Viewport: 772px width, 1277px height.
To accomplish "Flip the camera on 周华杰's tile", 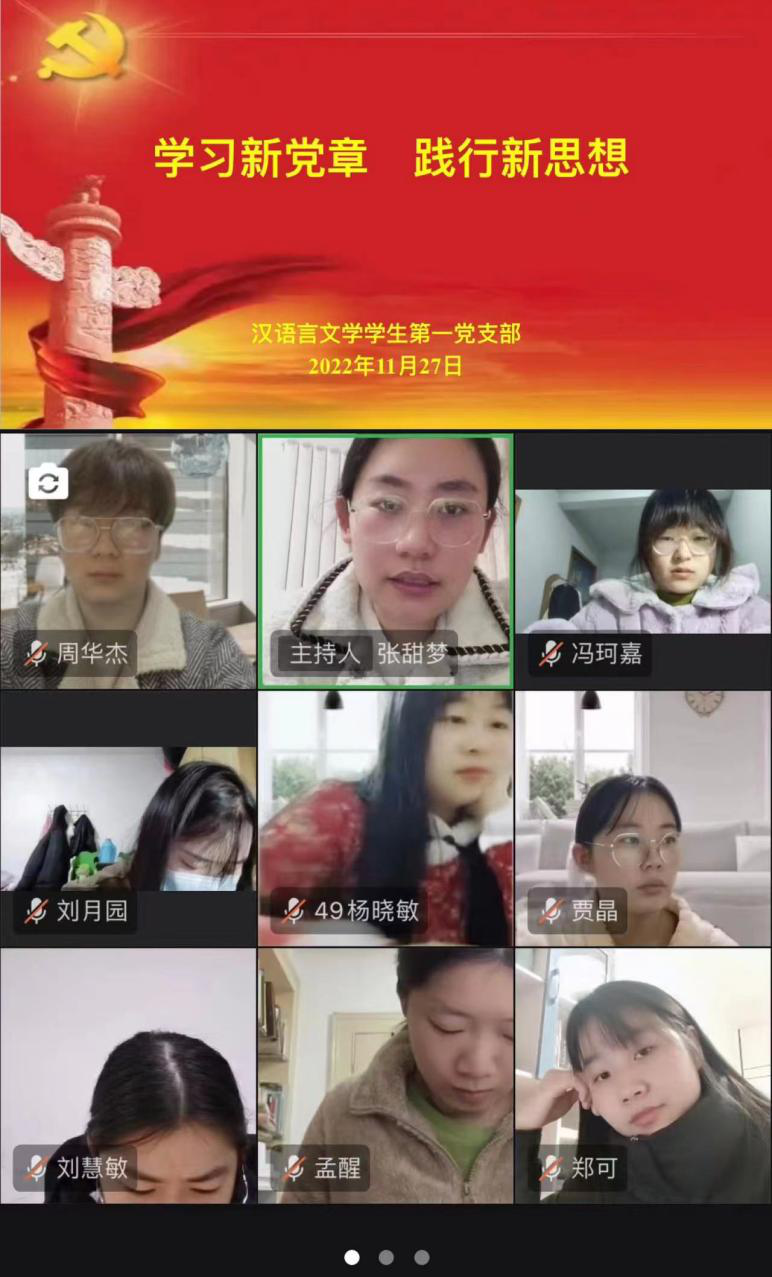I will click(x=48, y=483).
